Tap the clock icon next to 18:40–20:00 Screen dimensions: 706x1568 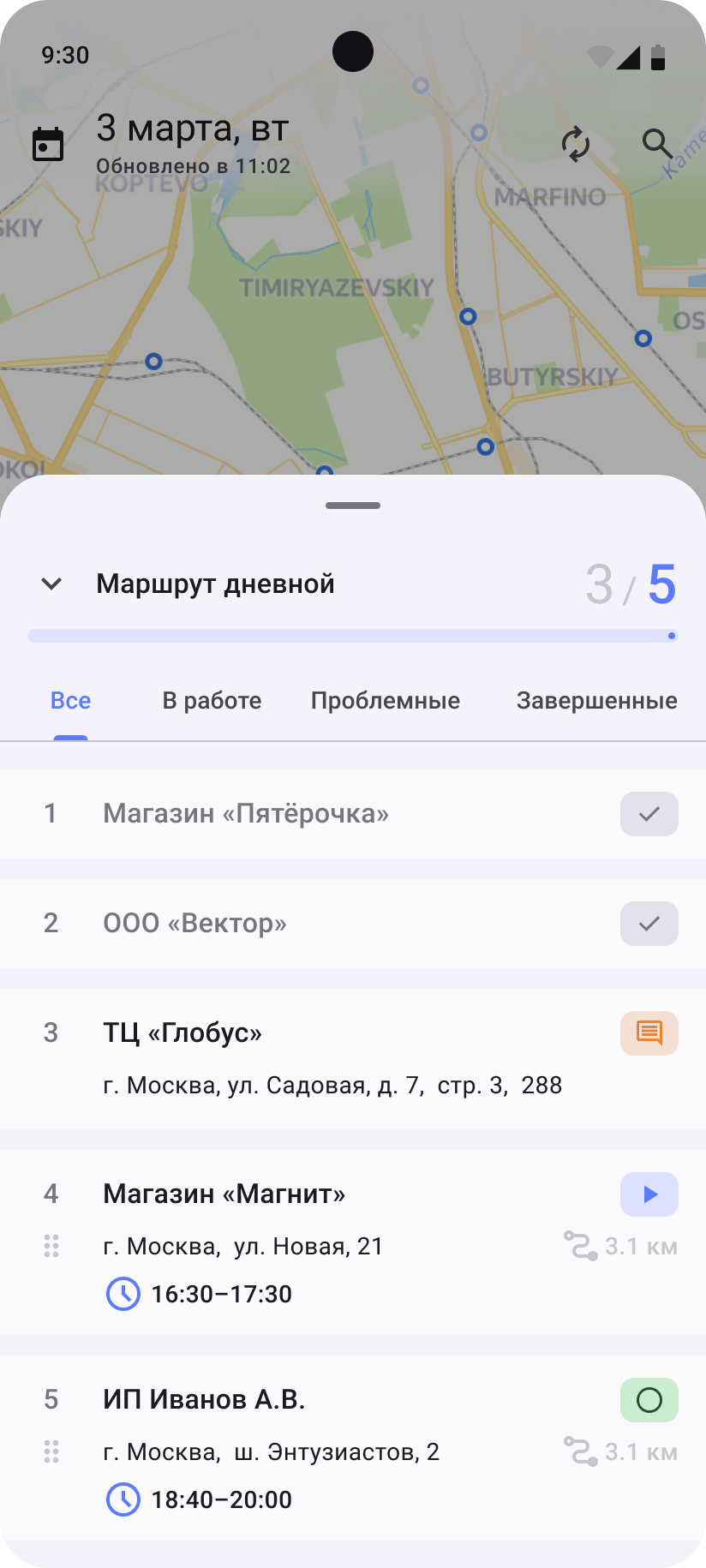pyautogui.click(x=123, y=1499)
